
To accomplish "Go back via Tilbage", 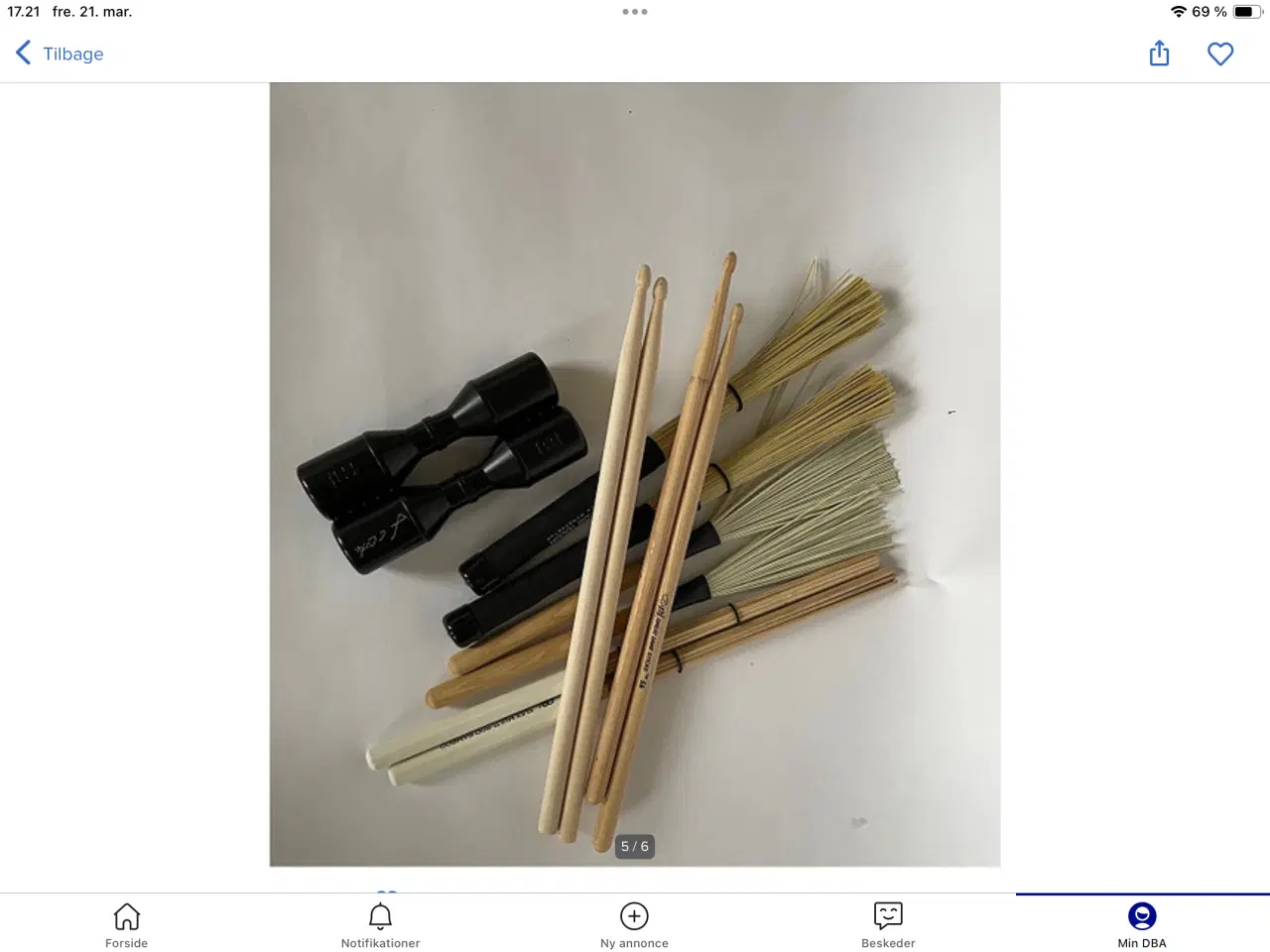I will click(61, 54).
